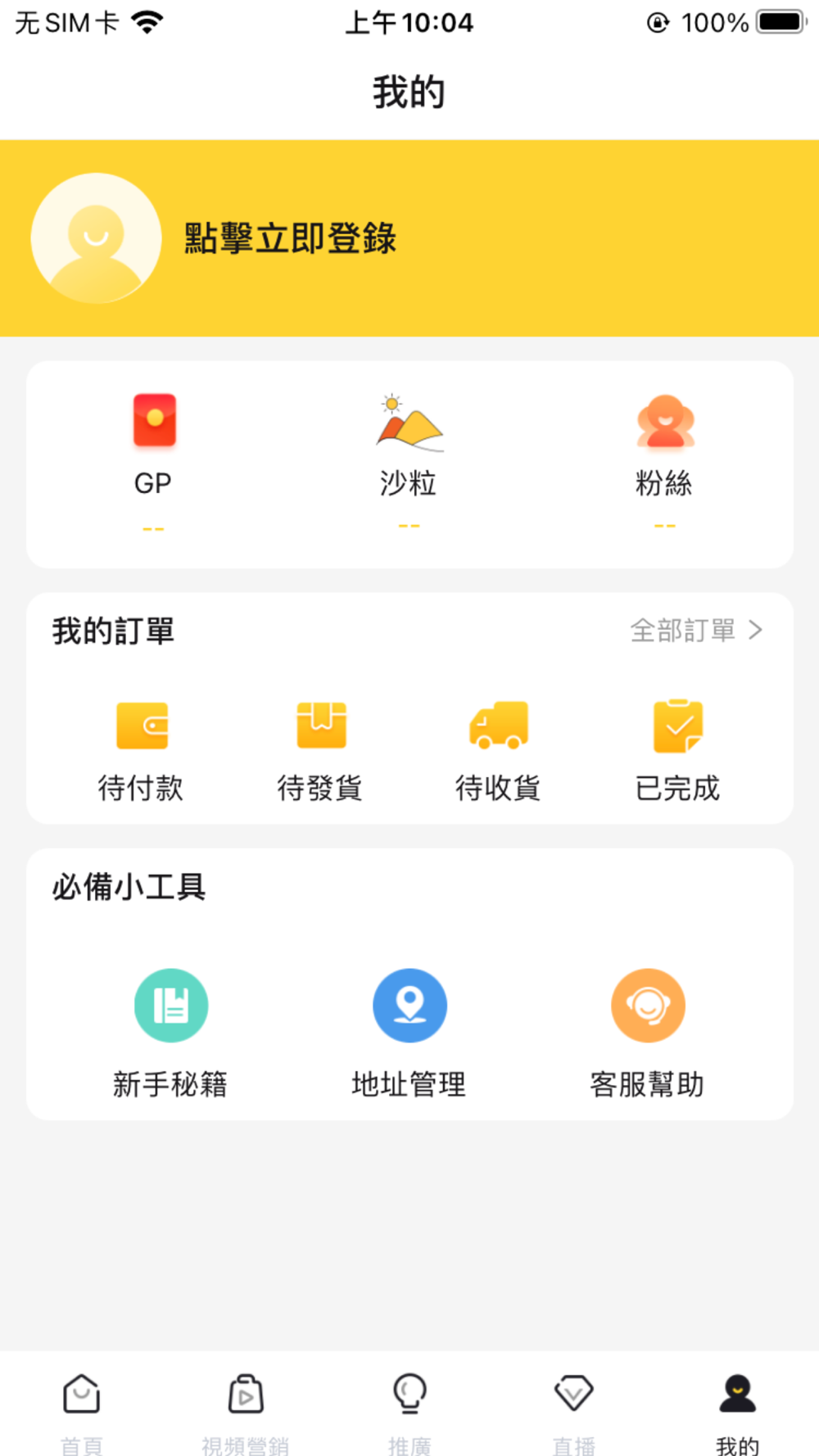
Task: View 全部訂單 all orders
Action: [696, 631]
